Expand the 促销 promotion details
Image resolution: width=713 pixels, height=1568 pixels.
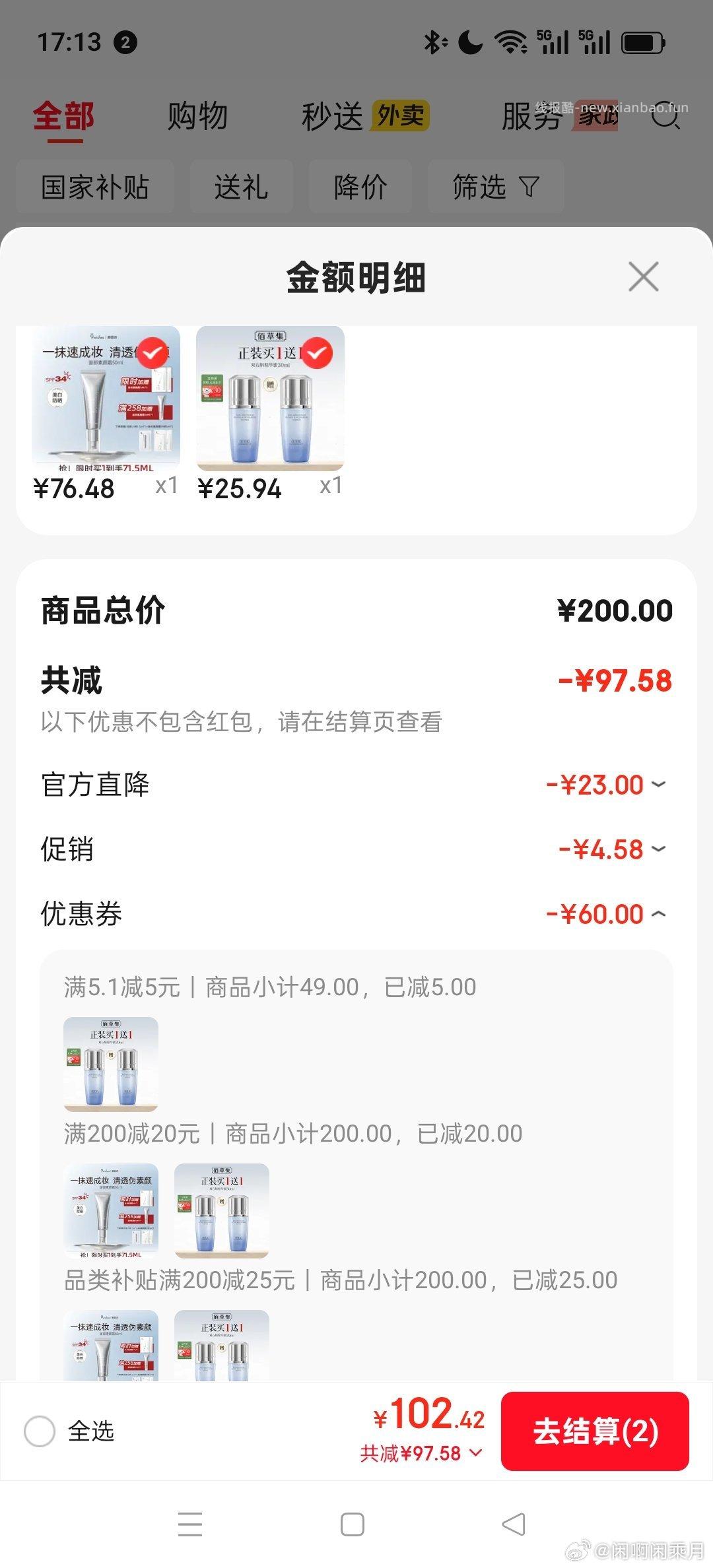coord(658,849)
